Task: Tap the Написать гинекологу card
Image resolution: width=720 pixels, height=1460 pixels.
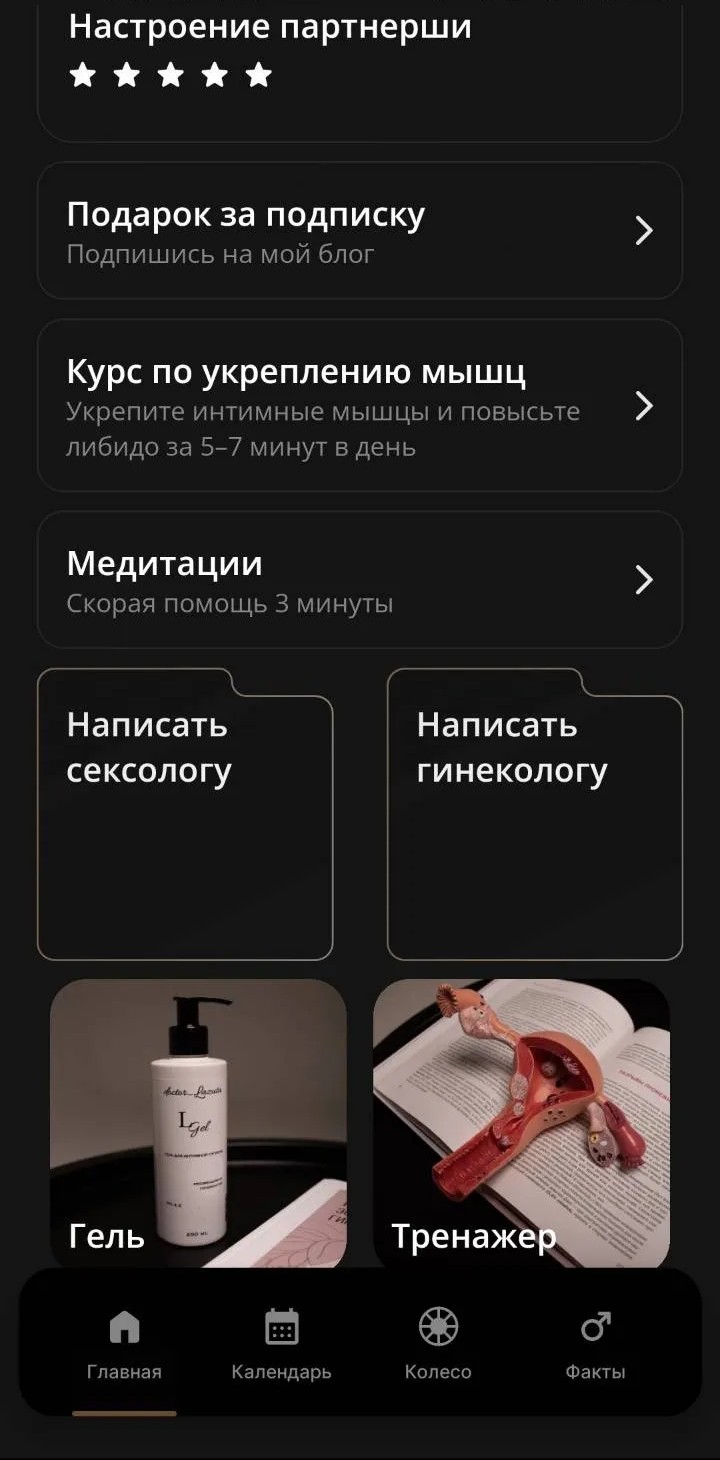Action: 535,815
